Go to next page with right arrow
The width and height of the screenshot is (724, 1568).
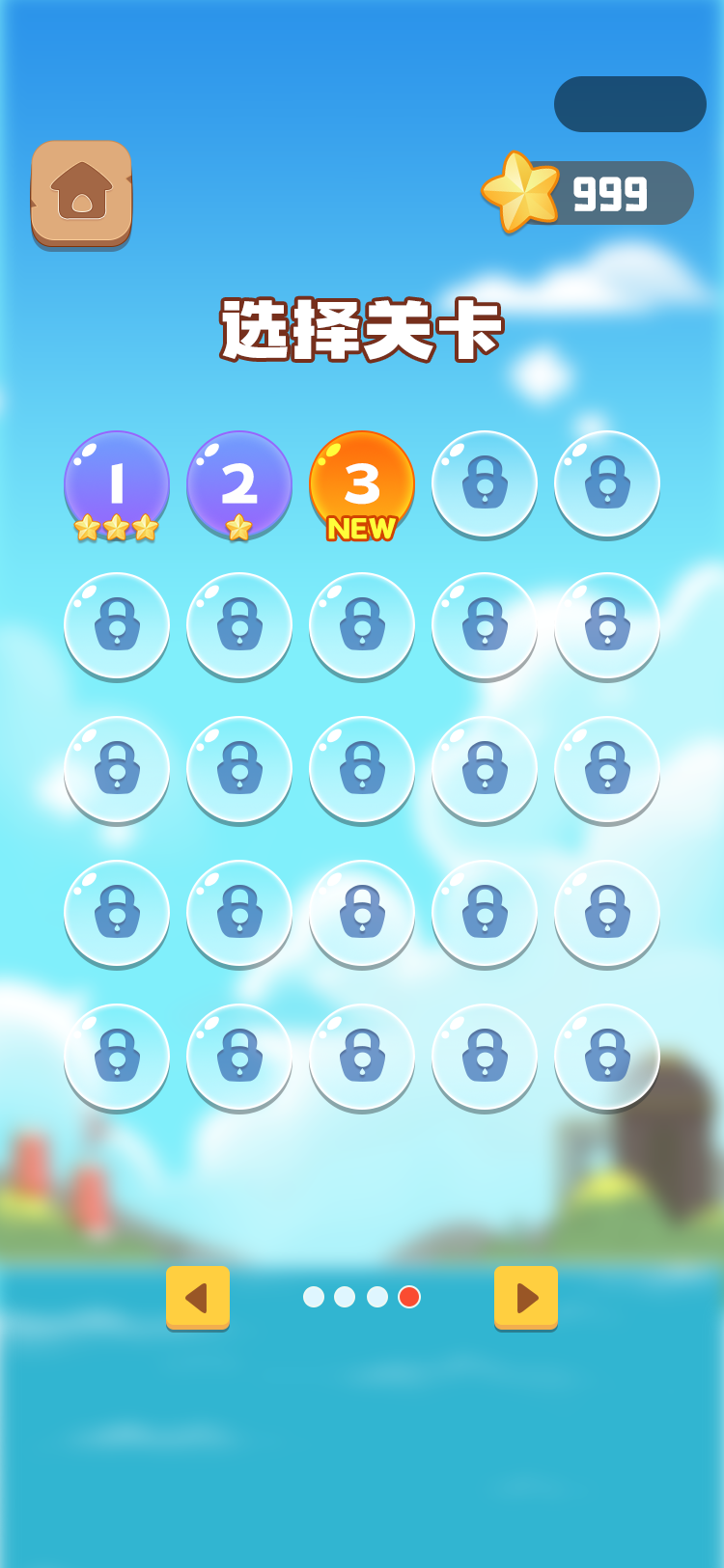(526, 1297)
